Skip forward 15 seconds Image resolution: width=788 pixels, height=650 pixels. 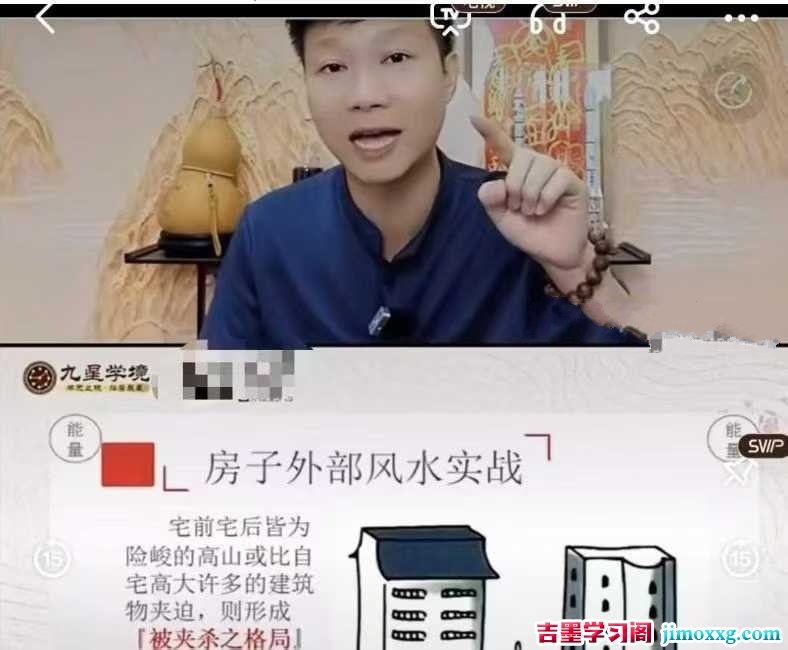click(738, 558)
